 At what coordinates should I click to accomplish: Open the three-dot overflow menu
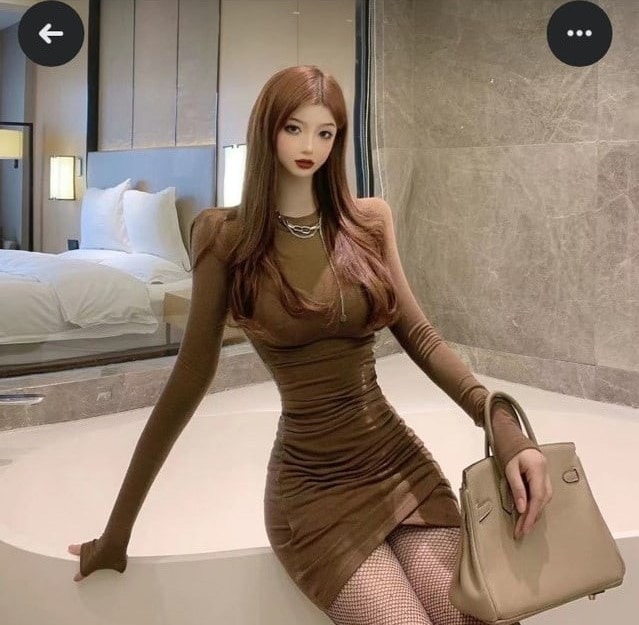point(579,33)
